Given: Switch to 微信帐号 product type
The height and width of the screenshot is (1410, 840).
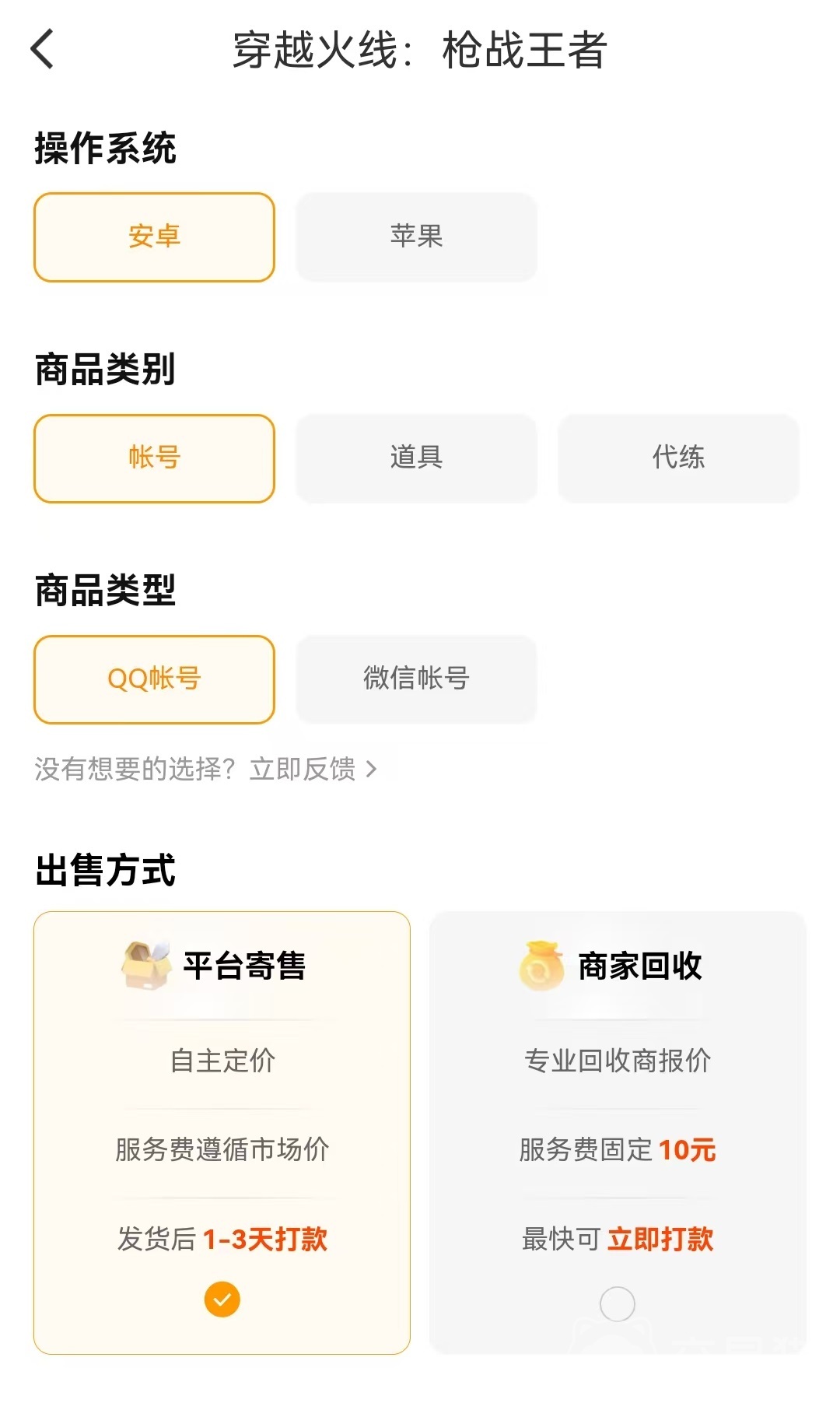Looking at the screenshot, I should pos(416,679).
